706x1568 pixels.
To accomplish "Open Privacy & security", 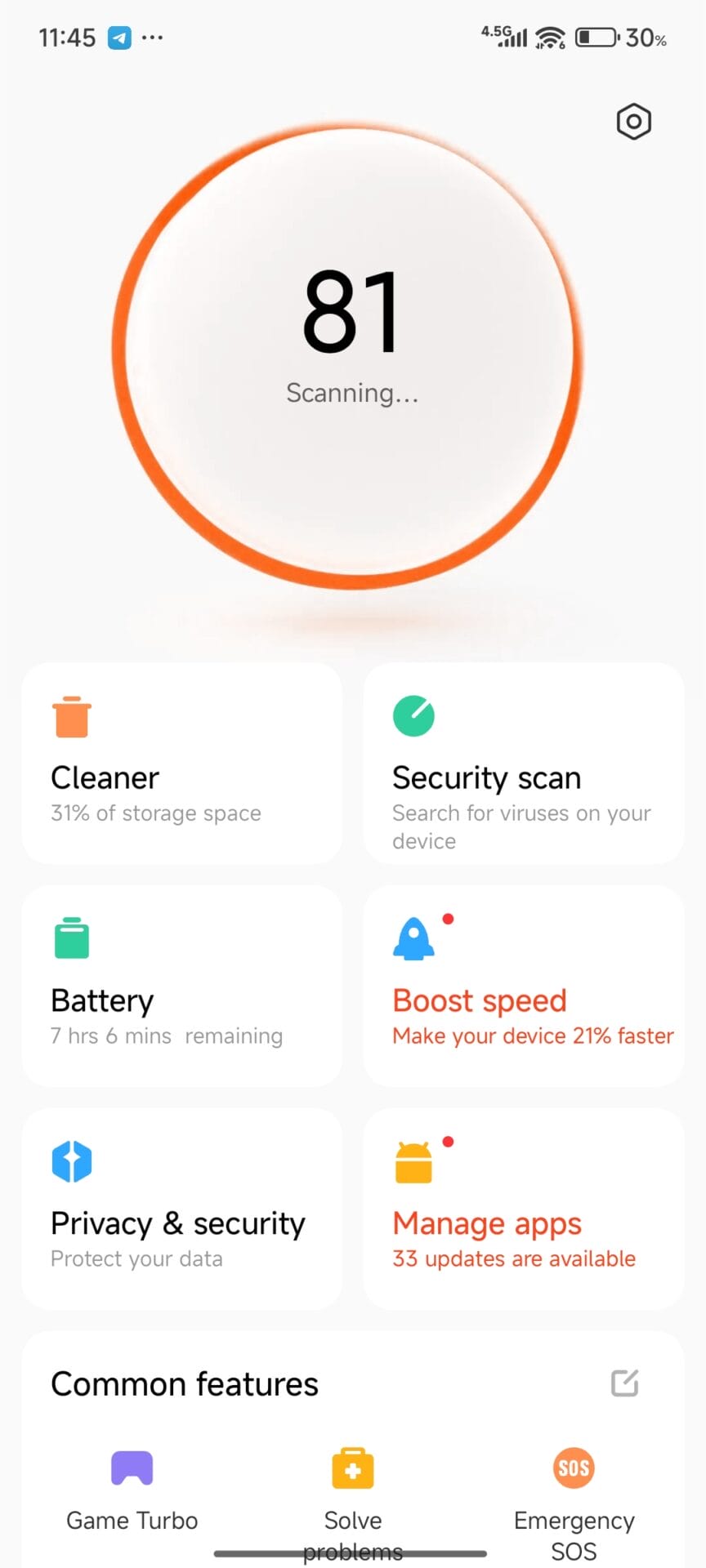I will coord(181,1209).
